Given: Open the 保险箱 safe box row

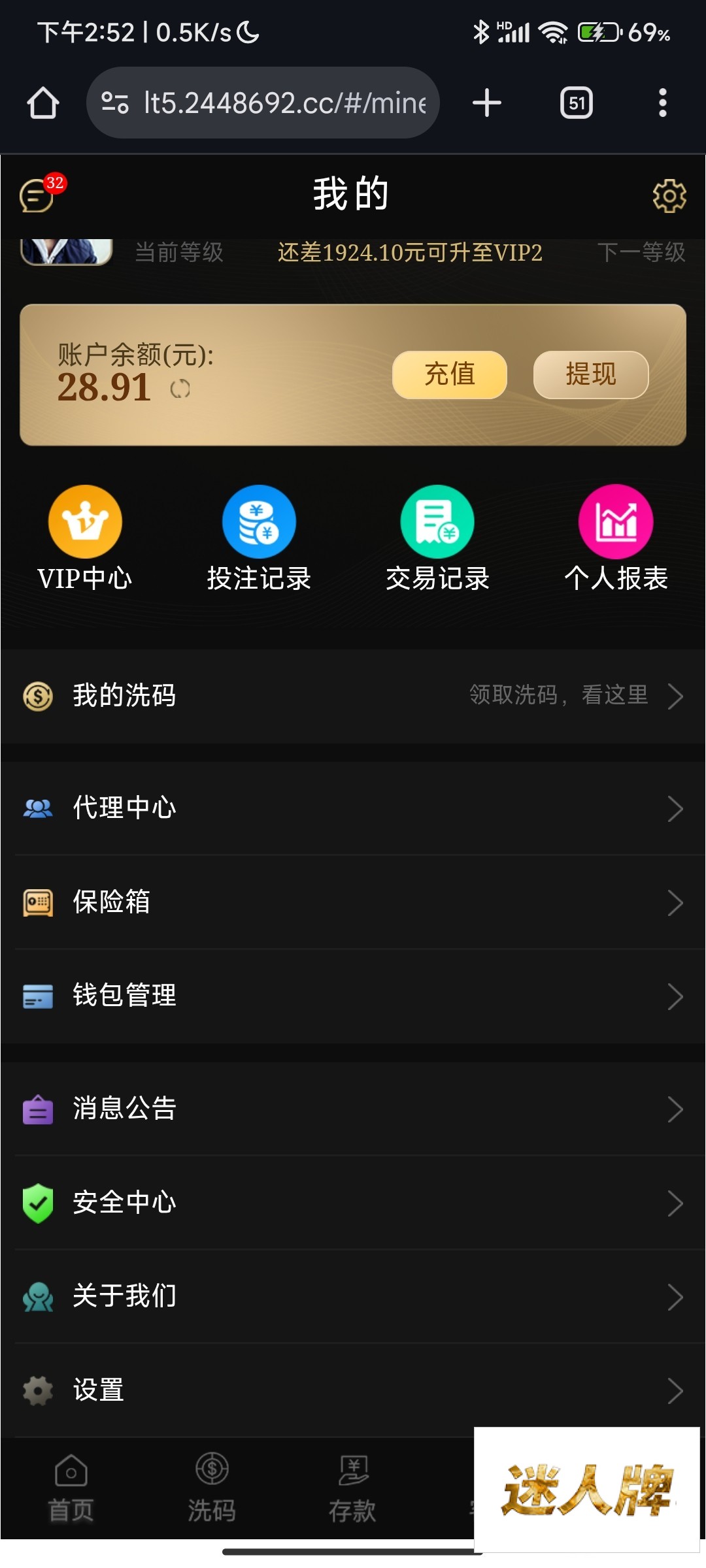Looking at the screenshot, I should coord(353,902).
